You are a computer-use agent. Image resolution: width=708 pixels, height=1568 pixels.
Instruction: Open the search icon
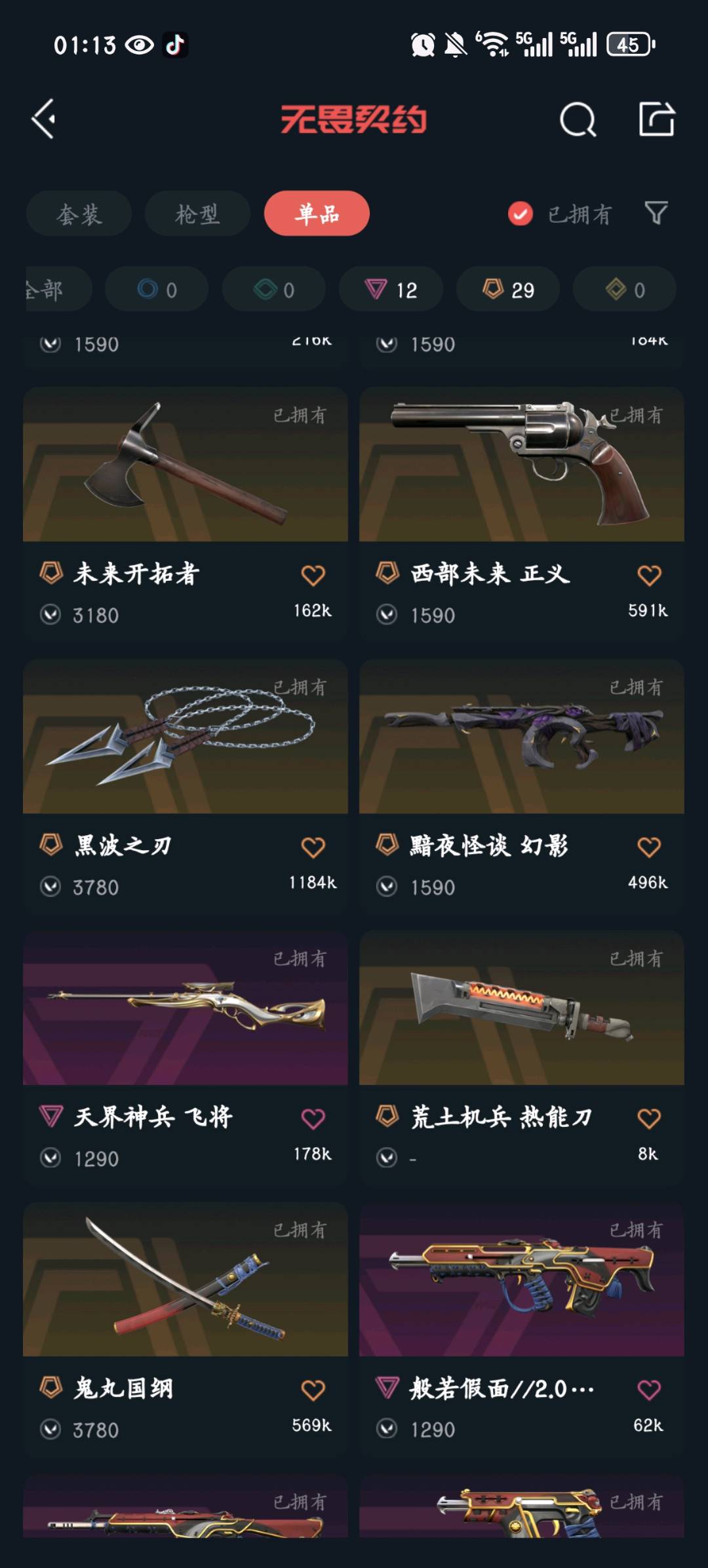point(578,119)
